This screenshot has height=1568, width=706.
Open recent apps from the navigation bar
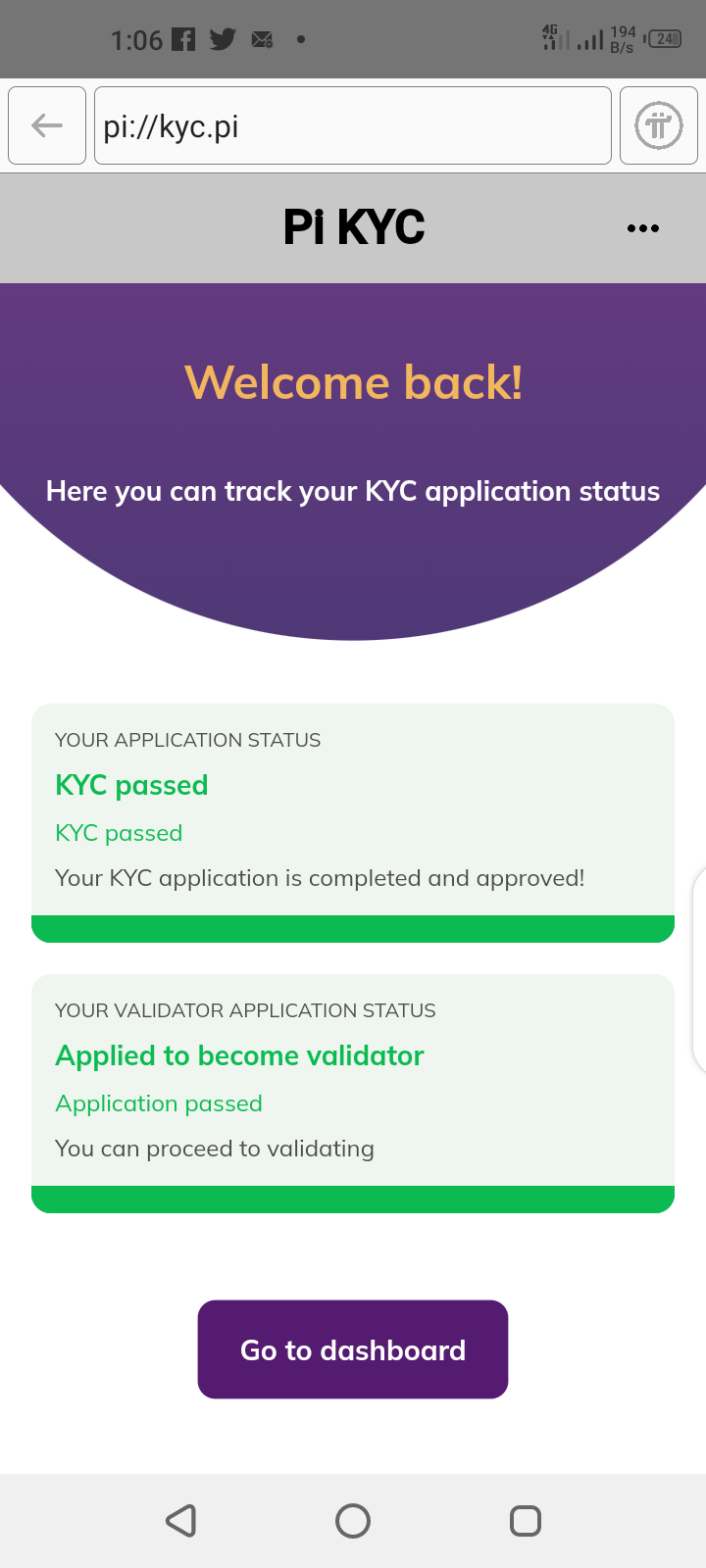526,1521
